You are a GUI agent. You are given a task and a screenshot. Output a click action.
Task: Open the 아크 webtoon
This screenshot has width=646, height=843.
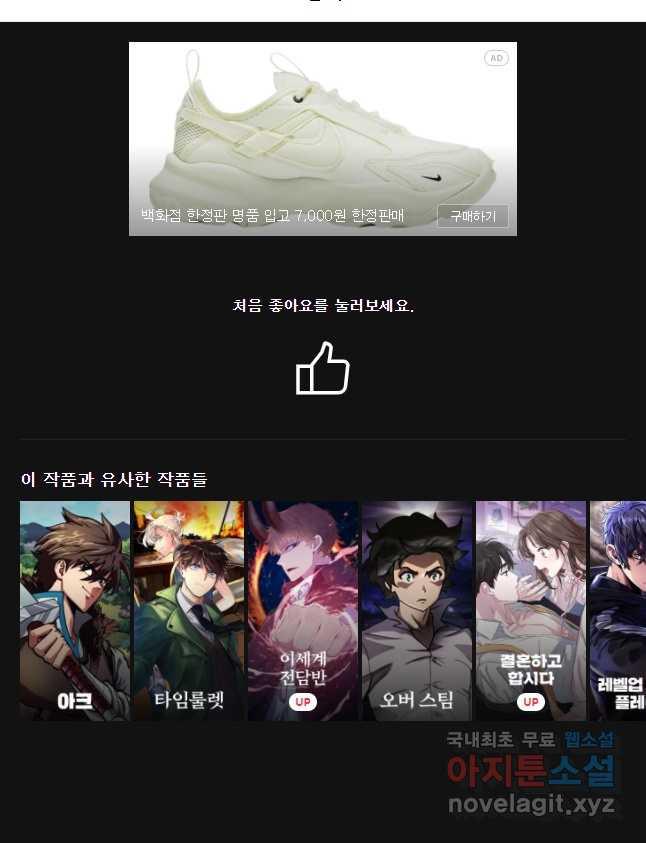(75, 610)
